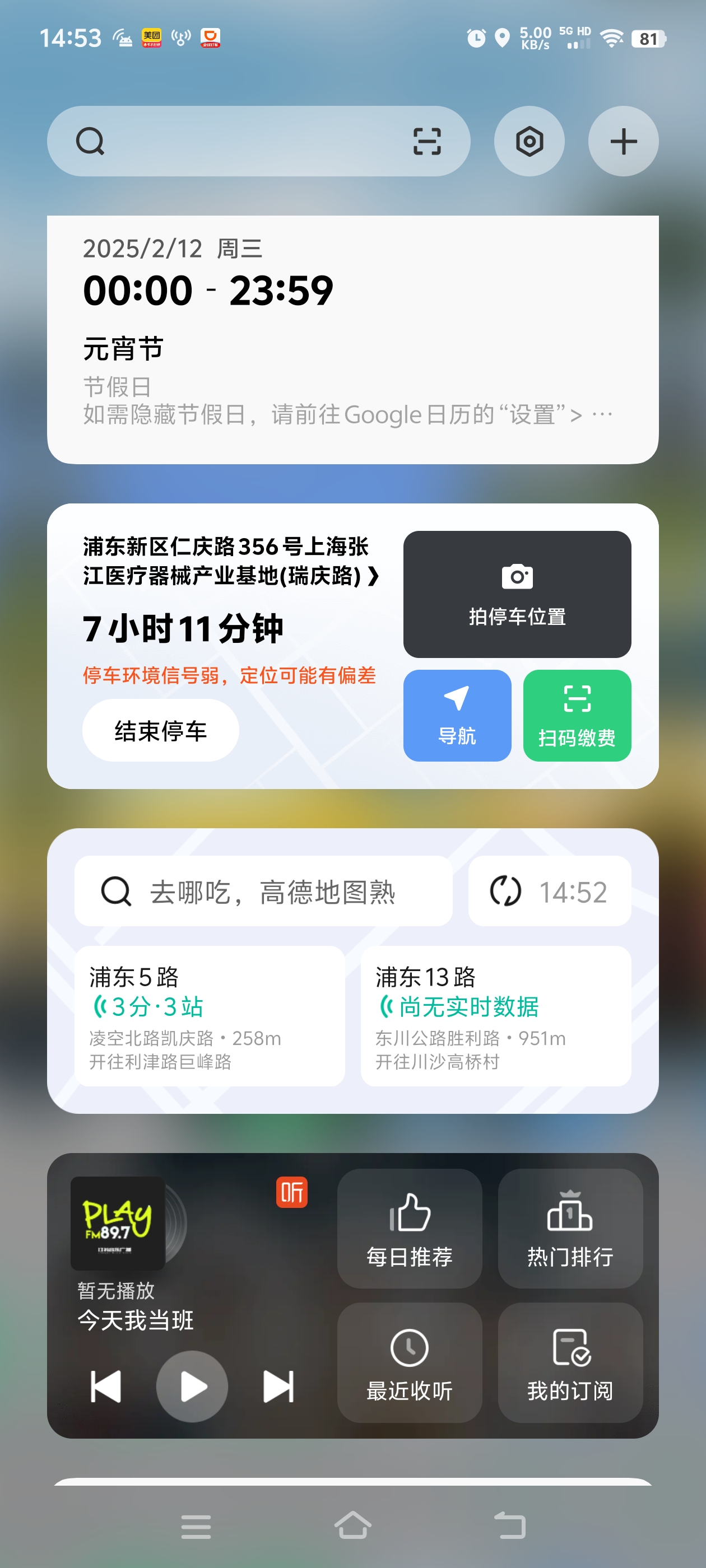Open the 浦东13路 bus card

tap(496, 1016)
